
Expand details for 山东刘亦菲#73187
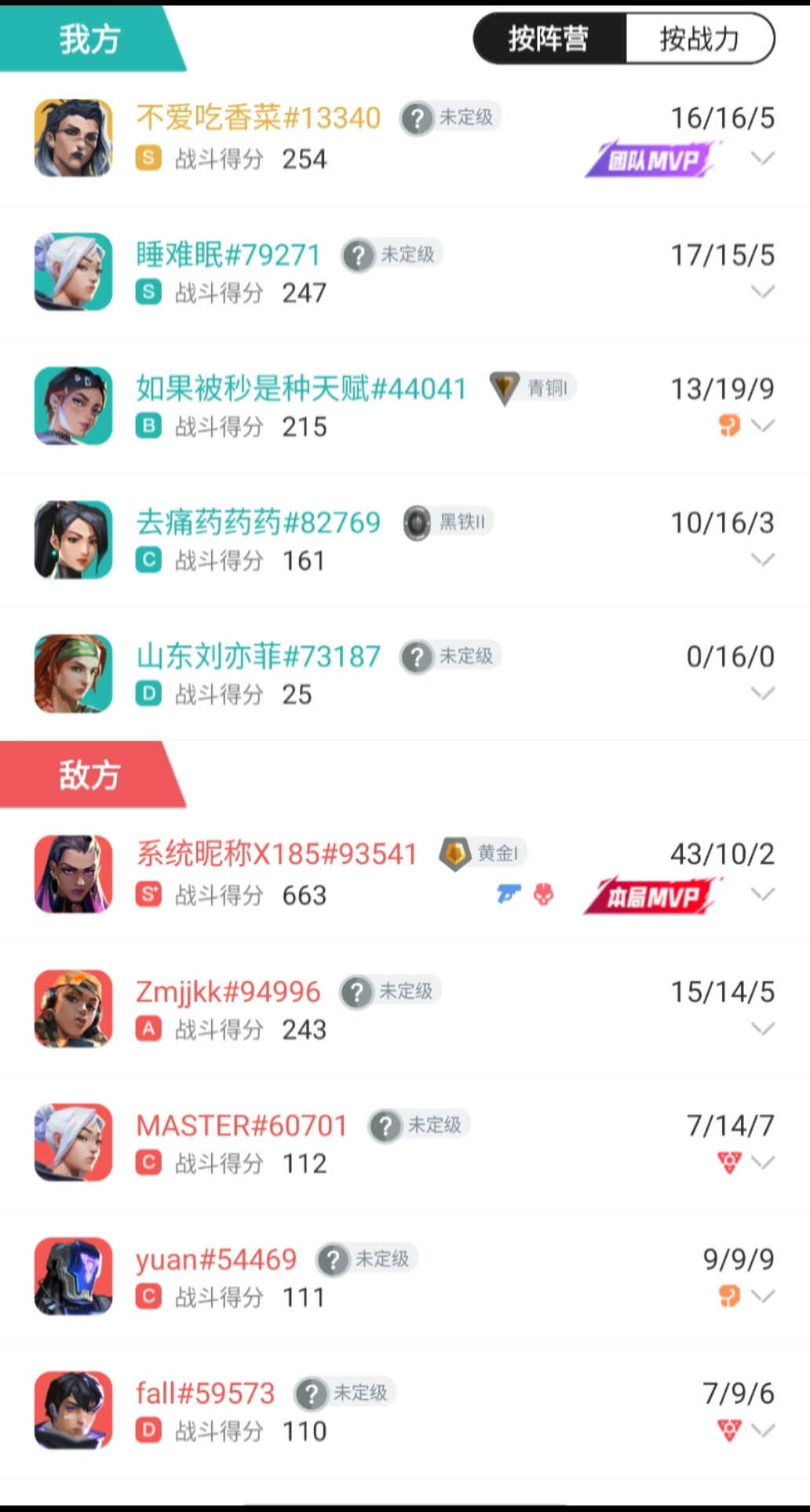pyautogui.click(x=762, y=693)
